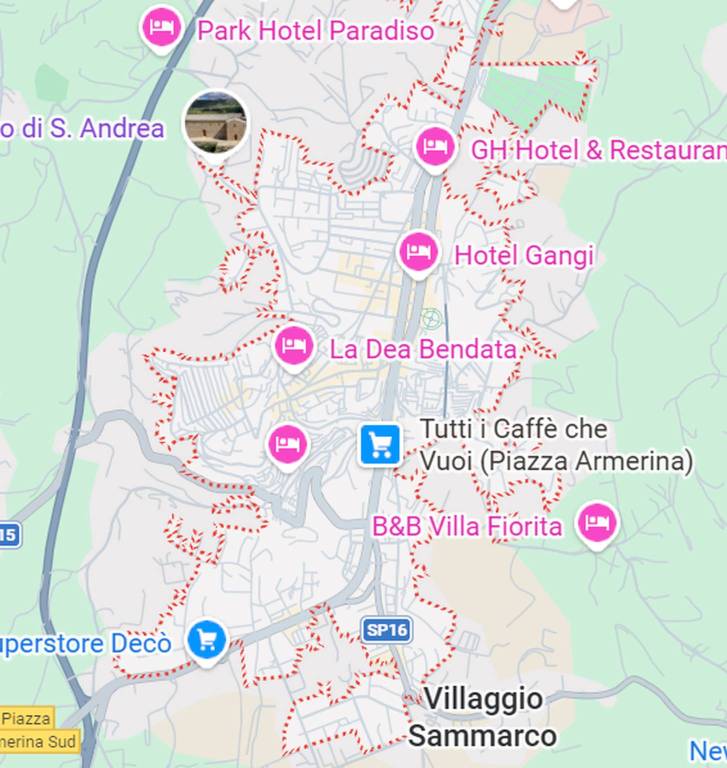Select the unlabeled hotel pin below La Dea Bendata

pyautogui.click(x=287, y=443)
